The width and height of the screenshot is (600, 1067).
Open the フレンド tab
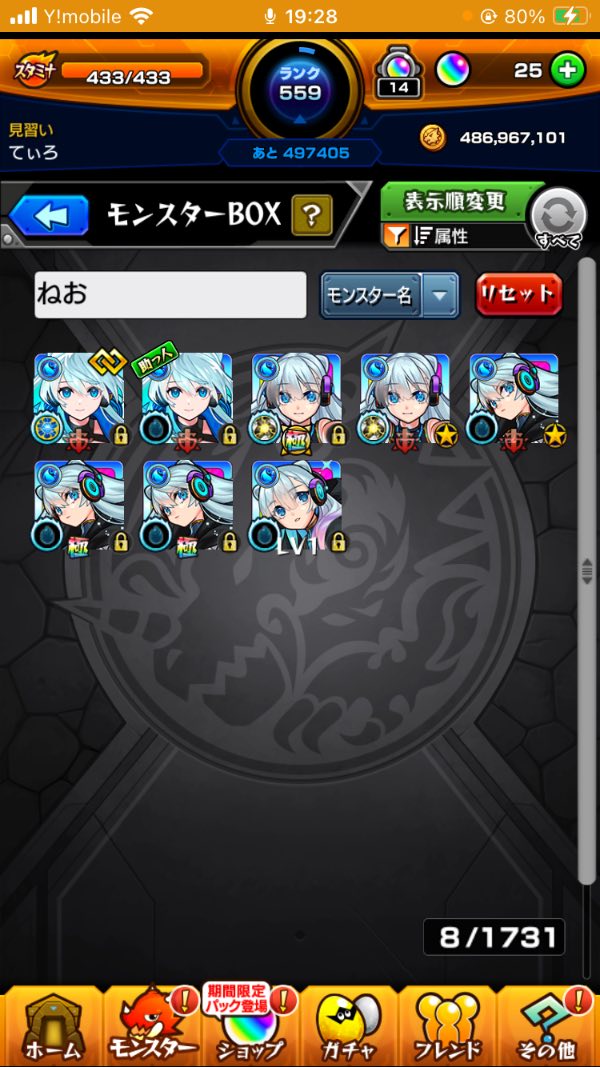pyautogui.click(x=447, y=1027)
